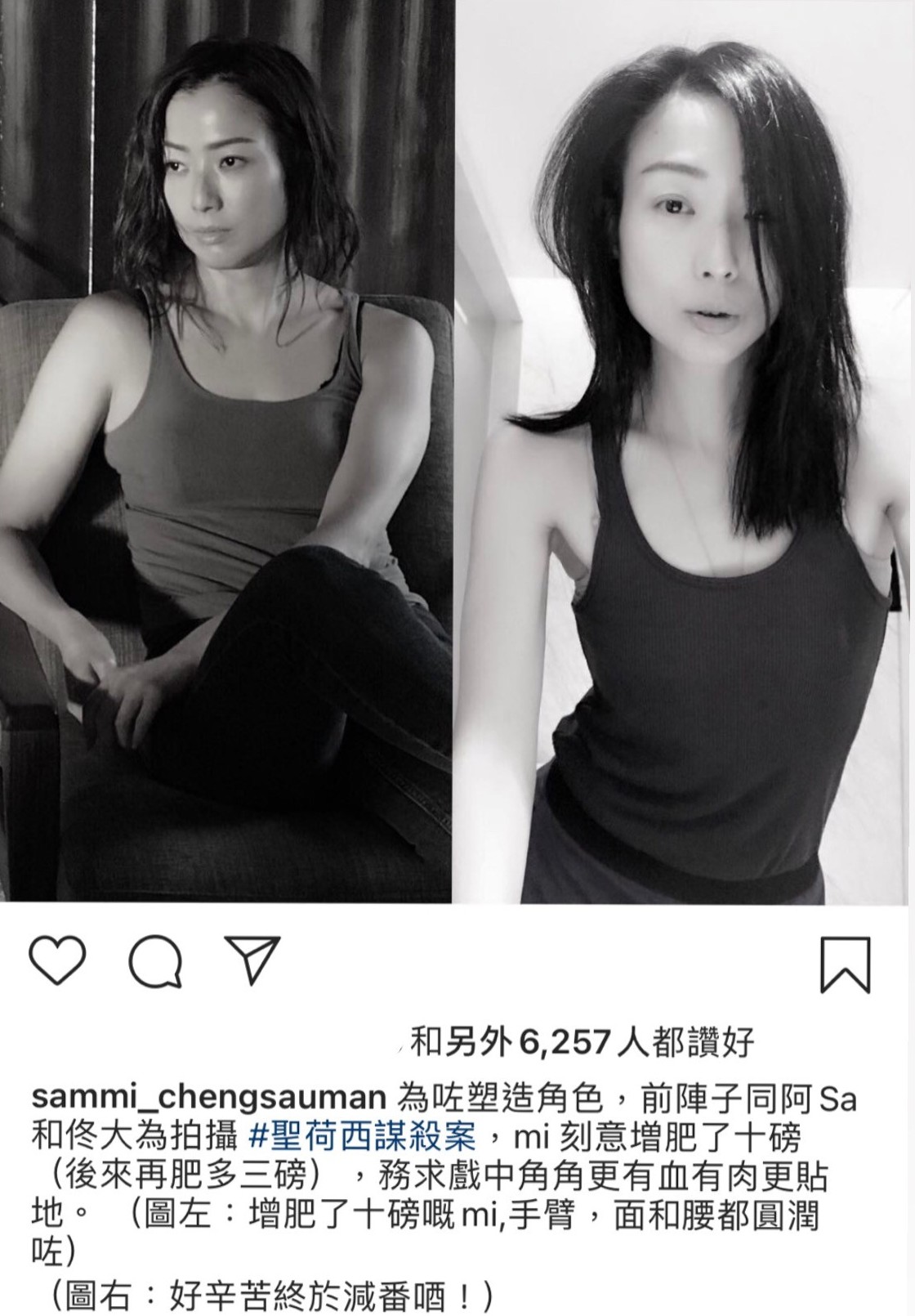Open the hashtag #聖荷西謀殺案
The height and width of the screenshot is (1316, 915).
click(x=360, y=1135)
